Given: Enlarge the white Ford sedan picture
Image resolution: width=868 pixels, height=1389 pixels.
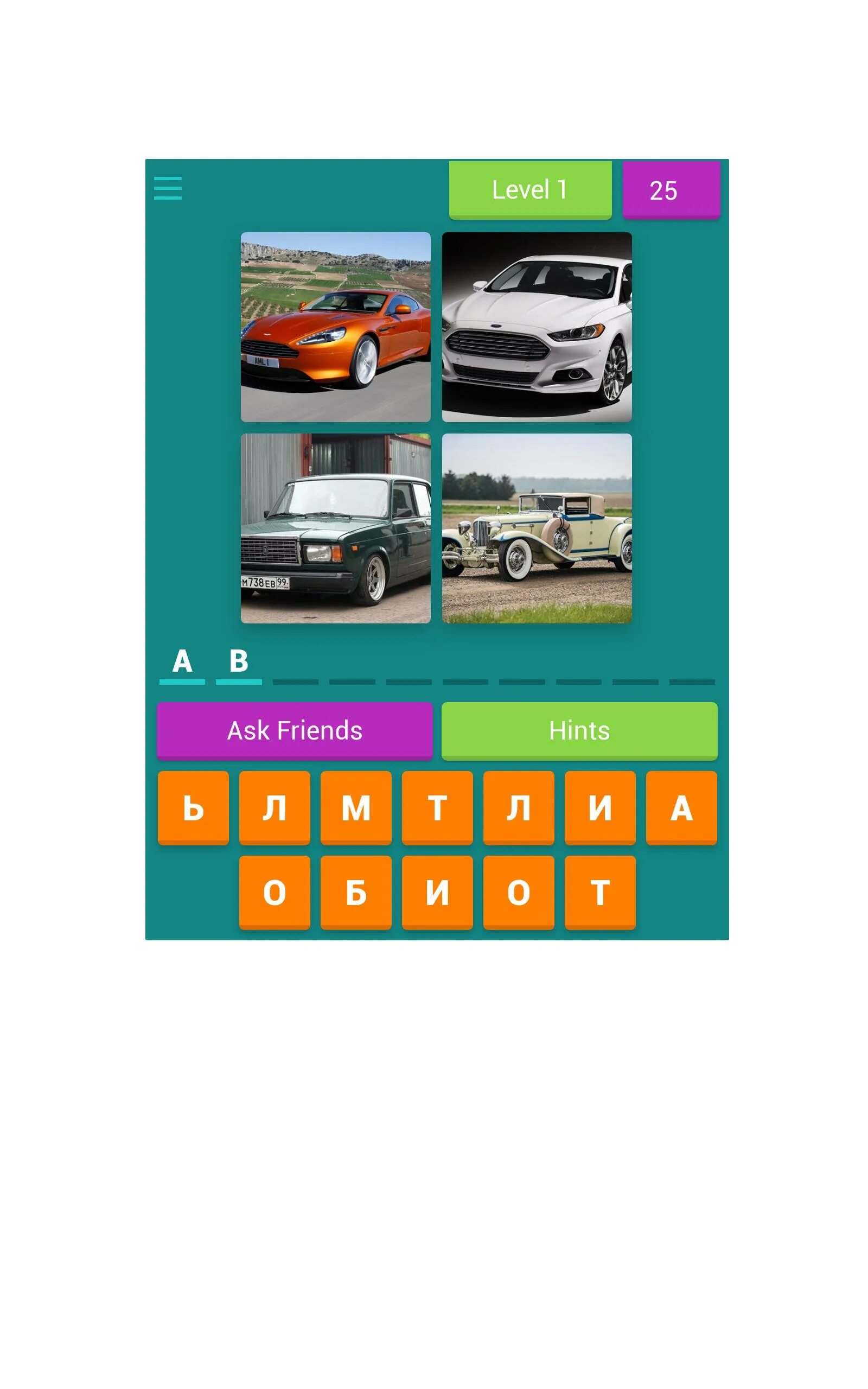Looking at the screenshot, I should pos(537,327).
